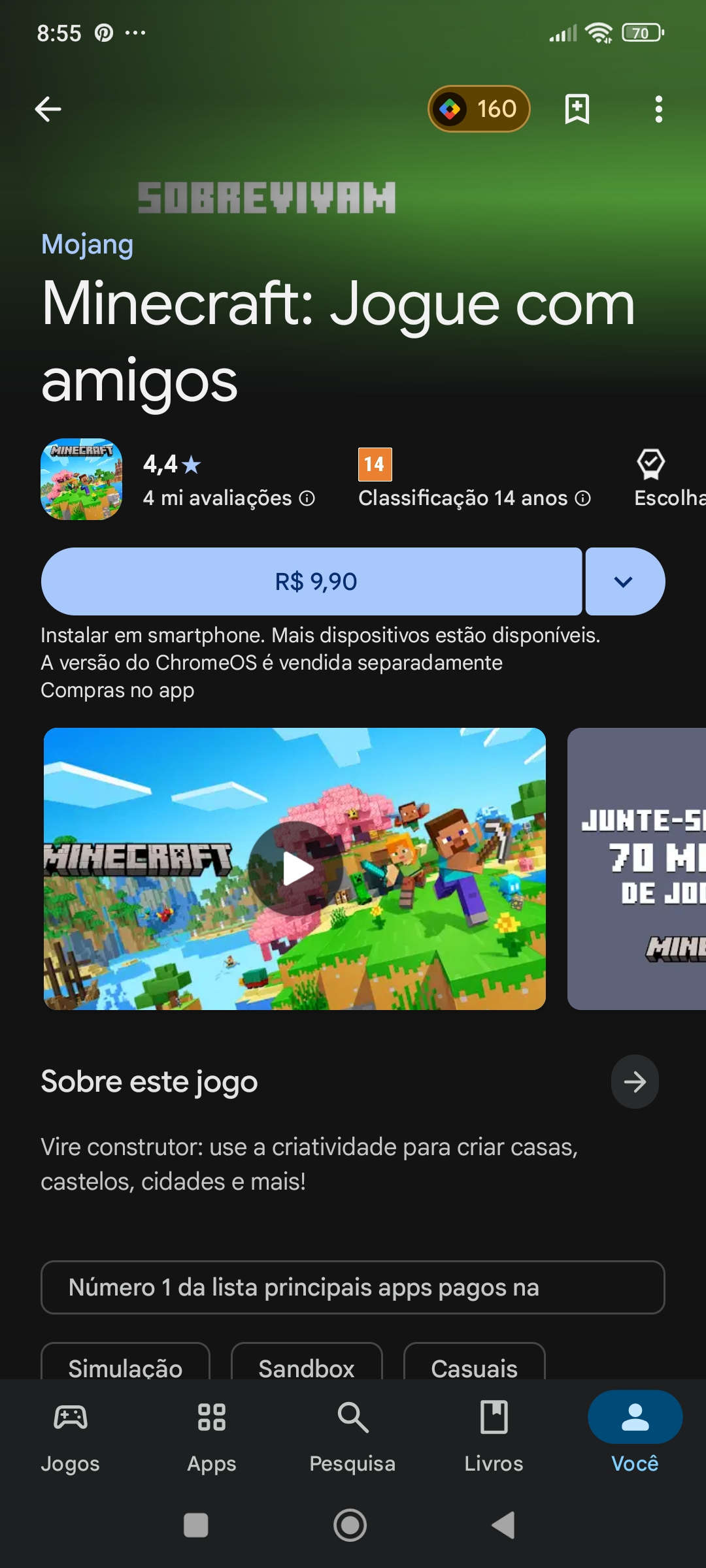Open the second promotional screenshot
706x1568 pixels.
pyautogui.click(x=637, y=869)
